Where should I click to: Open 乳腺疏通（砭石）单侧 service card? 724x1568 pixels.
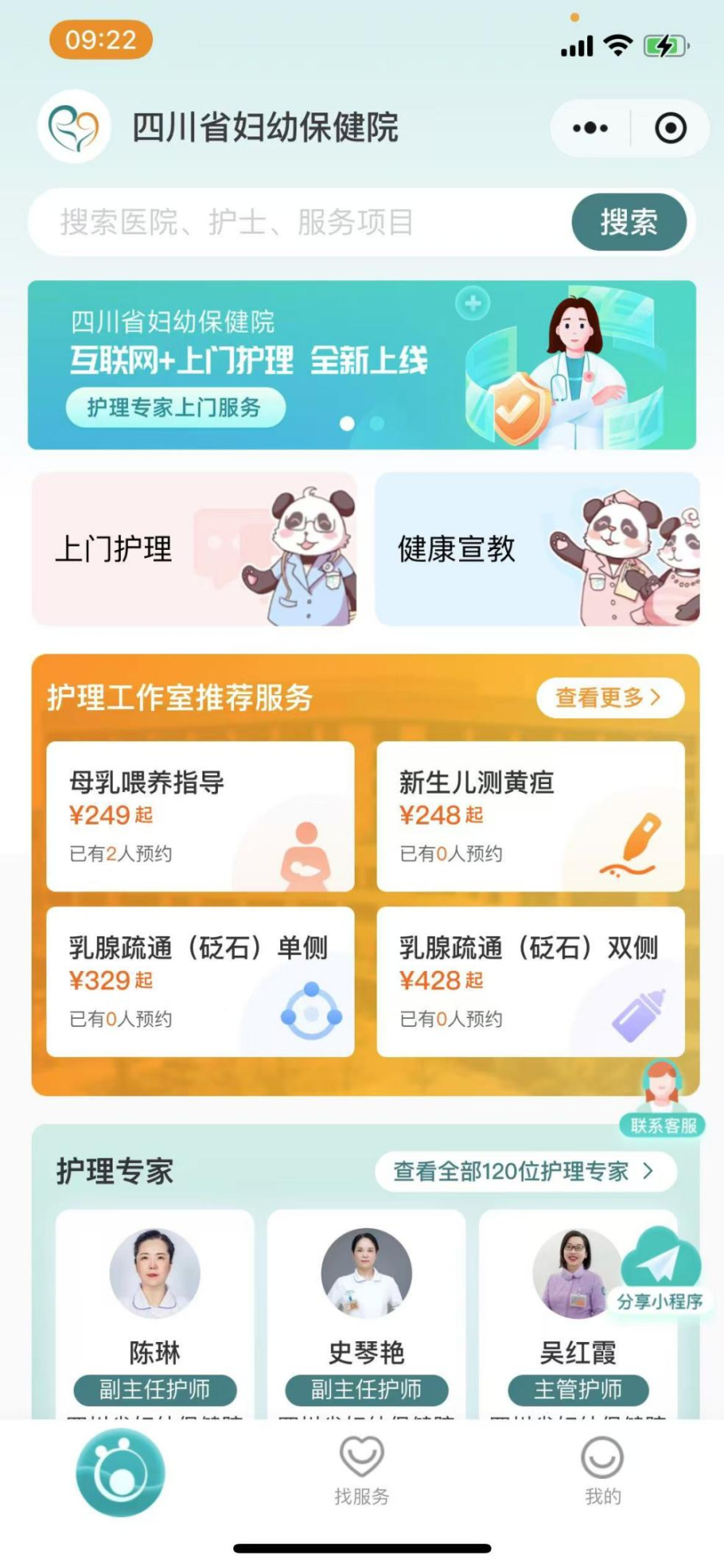click(x=200, y=981)
